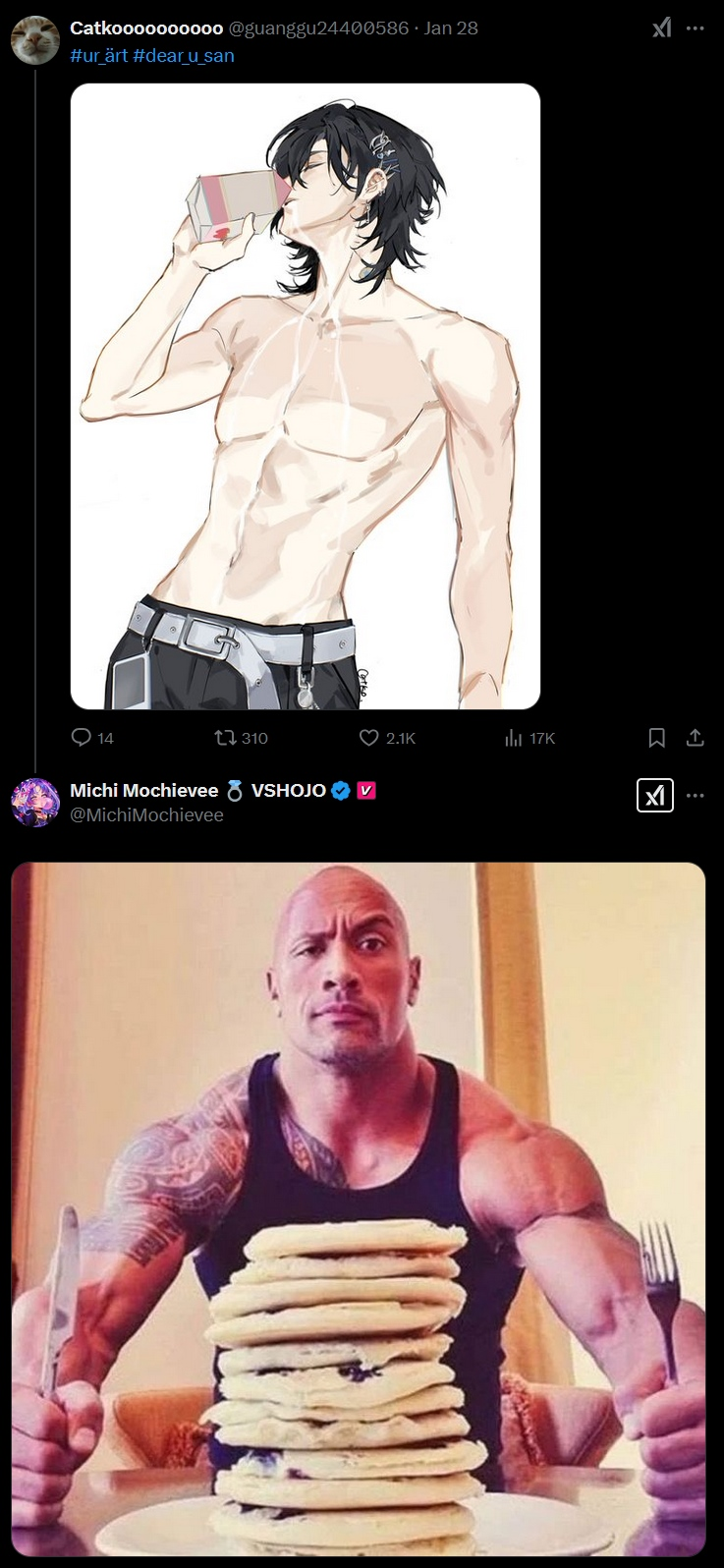Screen dimensions: 724x1568
Task: Open more options on Michi Mochievee's post
Action: (x=695, y=796)
